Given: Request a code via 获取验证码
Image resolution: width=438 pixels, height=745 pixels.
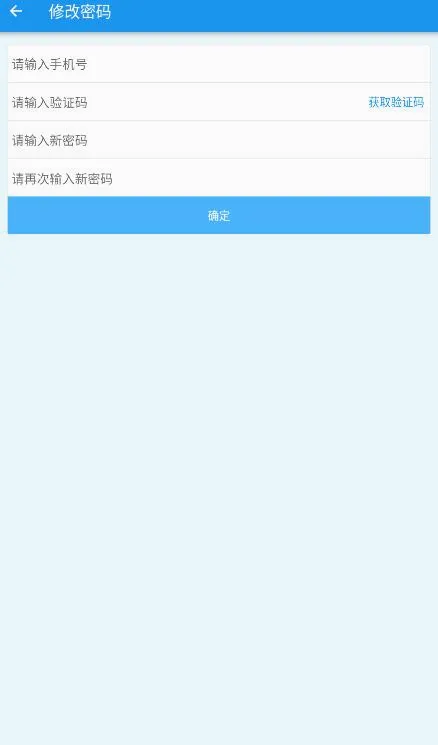Looking at the screenshot, I should 396,102.
